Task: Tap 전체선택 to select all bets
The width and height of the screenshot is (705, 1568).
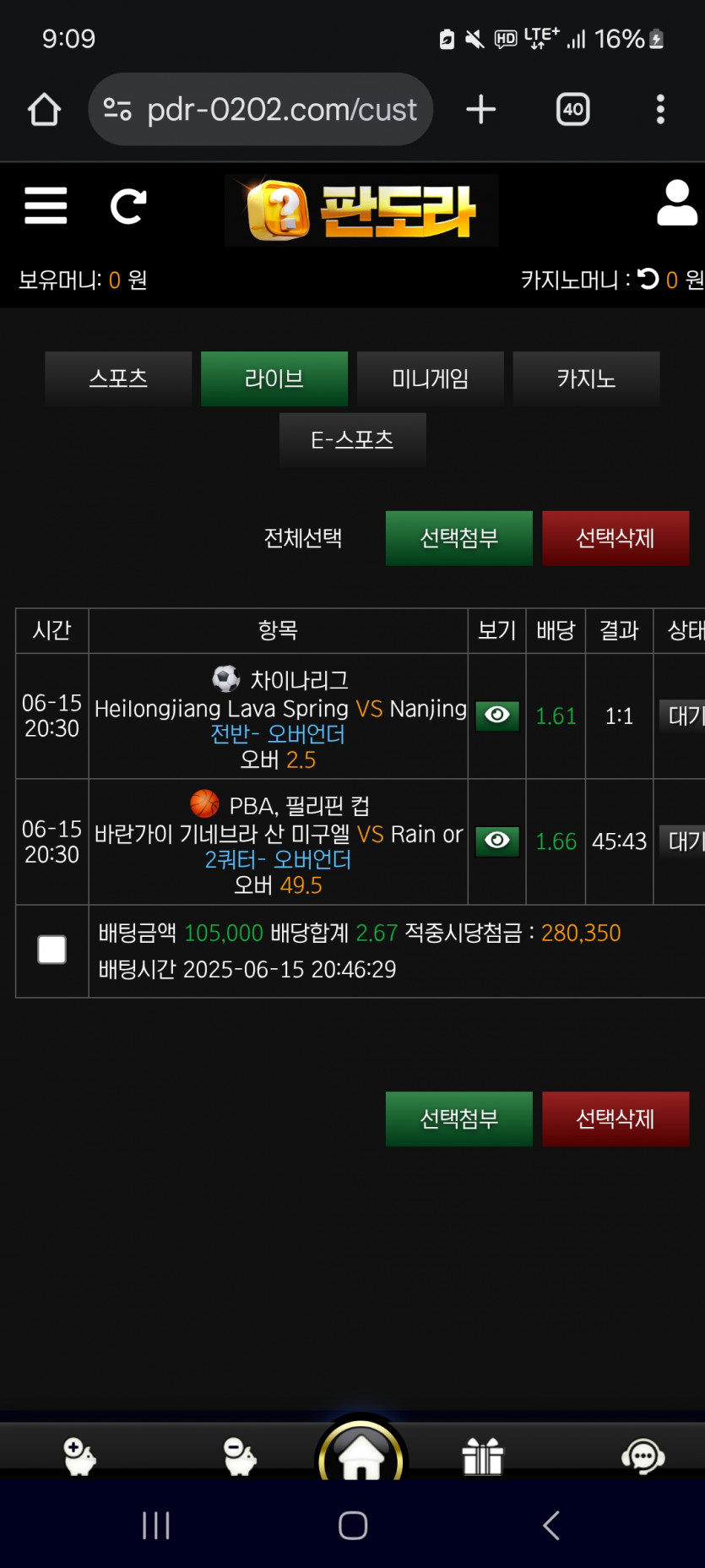Action: coord(303,538)
